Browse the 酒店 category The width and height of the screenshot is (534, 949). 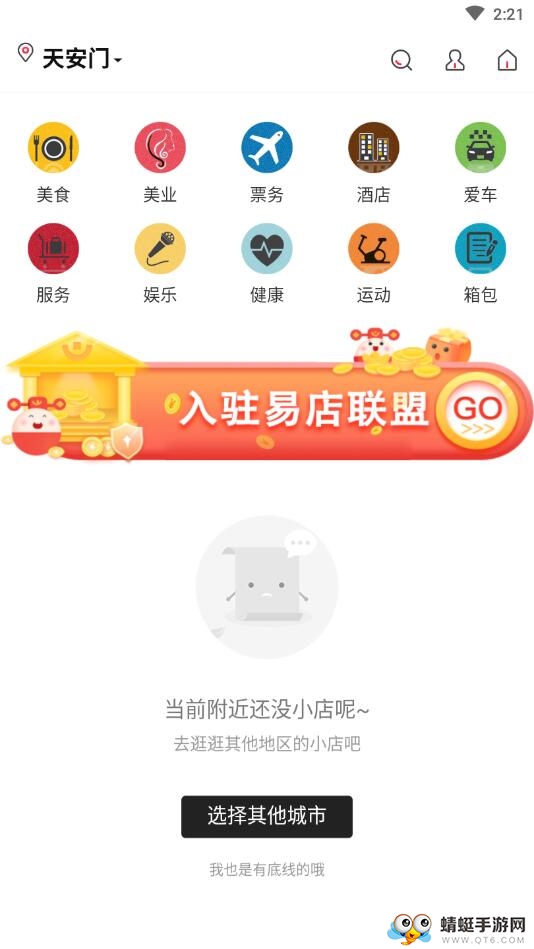click(x=373, y=162)
